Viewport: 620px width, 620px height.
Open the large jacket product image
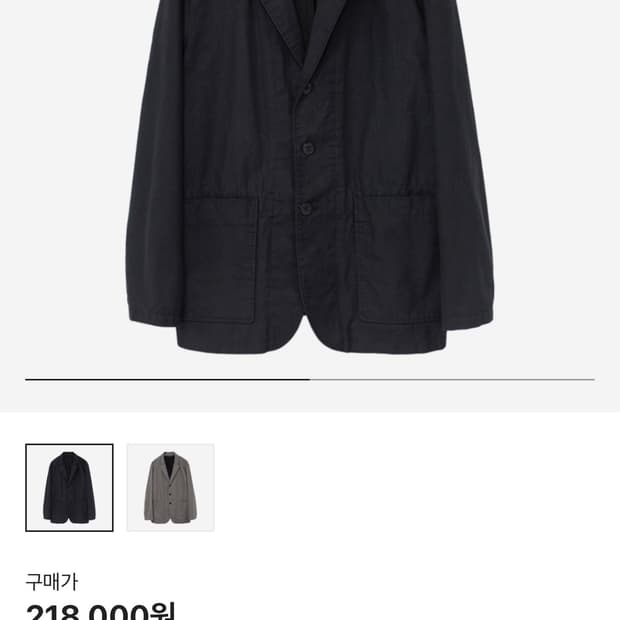pyautogui.click(x=310, y=180)
